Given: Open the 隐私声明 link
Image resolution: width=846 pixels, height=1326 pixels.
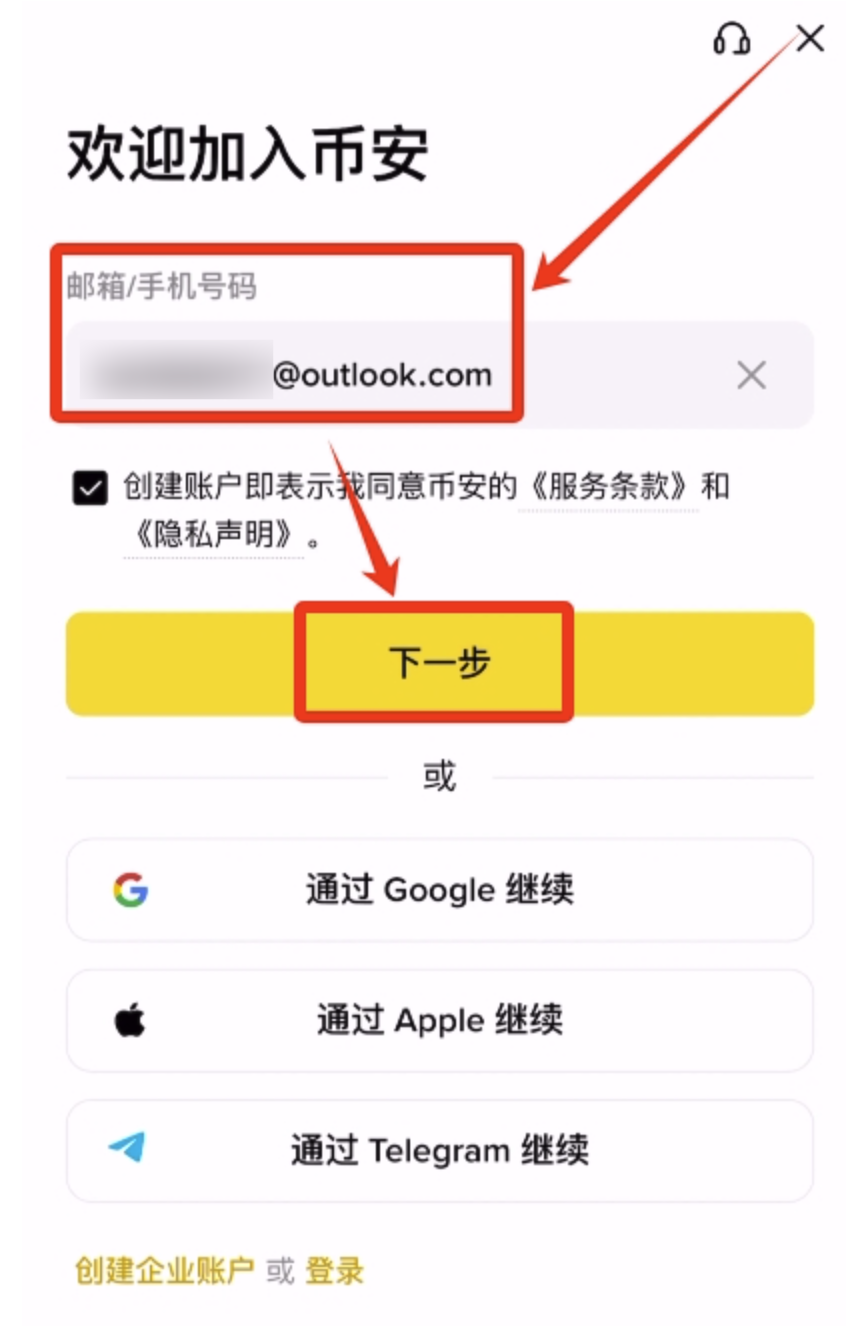Looking at the screenshot, I should tap(213, 536).
